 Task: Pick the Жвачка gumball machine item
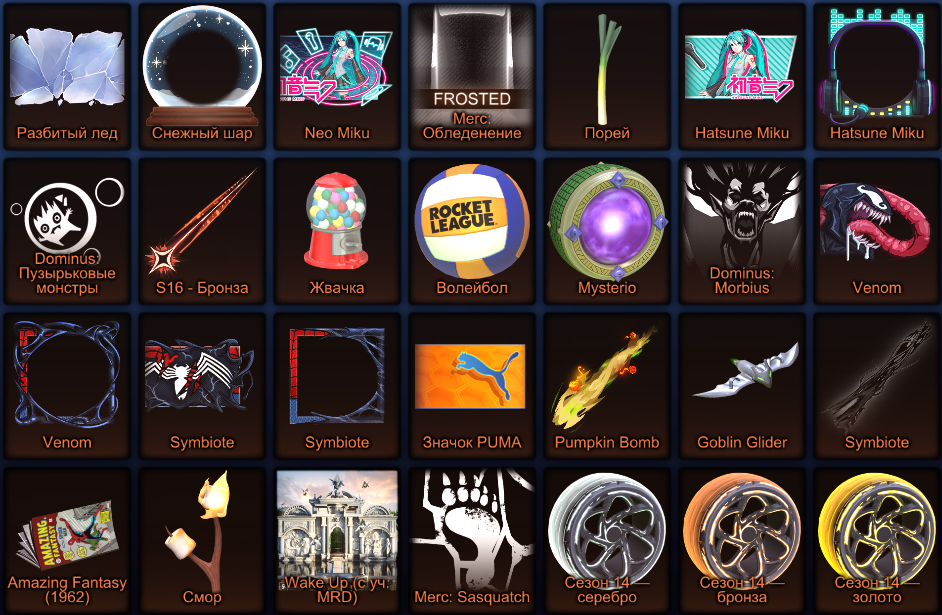click(337, 230)
